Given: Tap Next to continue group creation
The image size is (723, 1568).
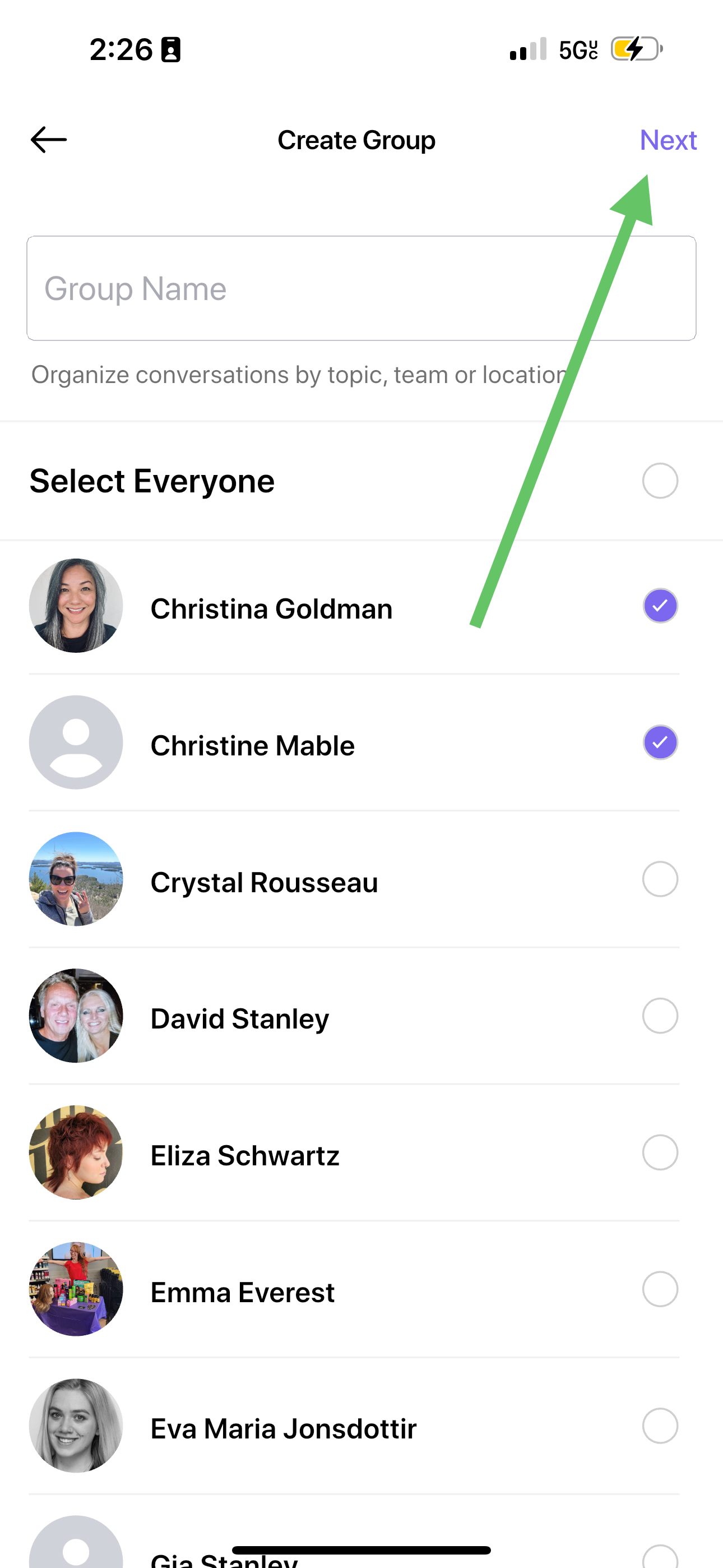Looking at the screenshot, I should point(668,140).
